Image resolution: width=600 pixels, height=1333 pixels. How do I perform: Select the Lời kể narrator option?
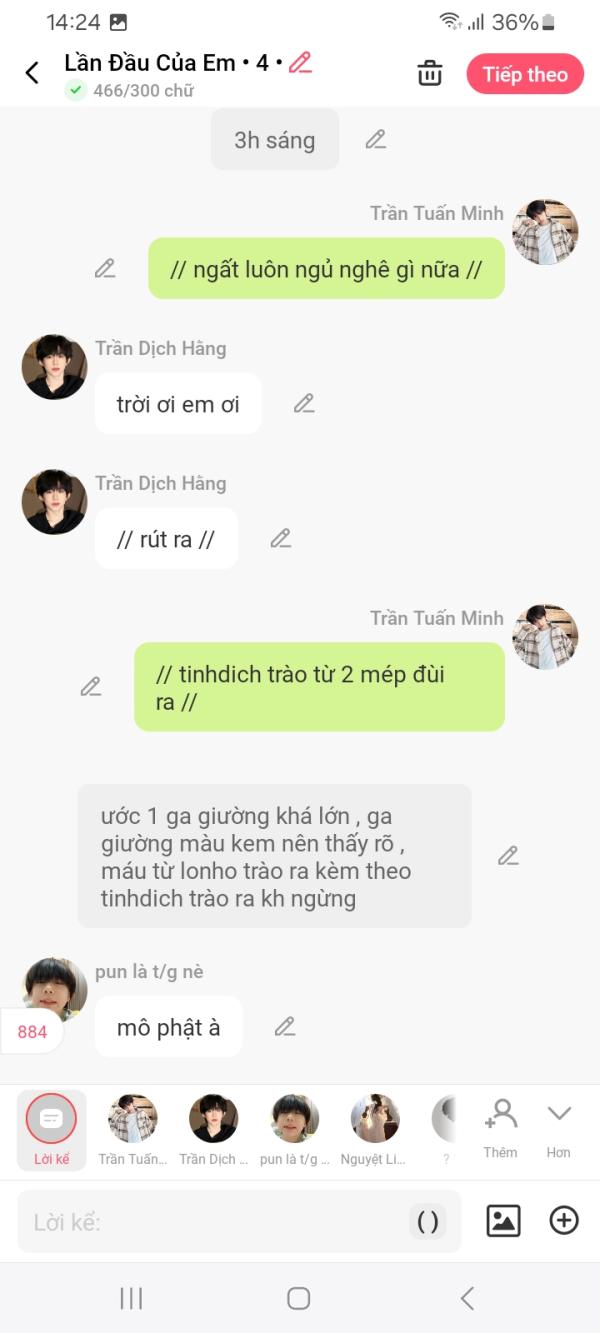pos(51,1128)
